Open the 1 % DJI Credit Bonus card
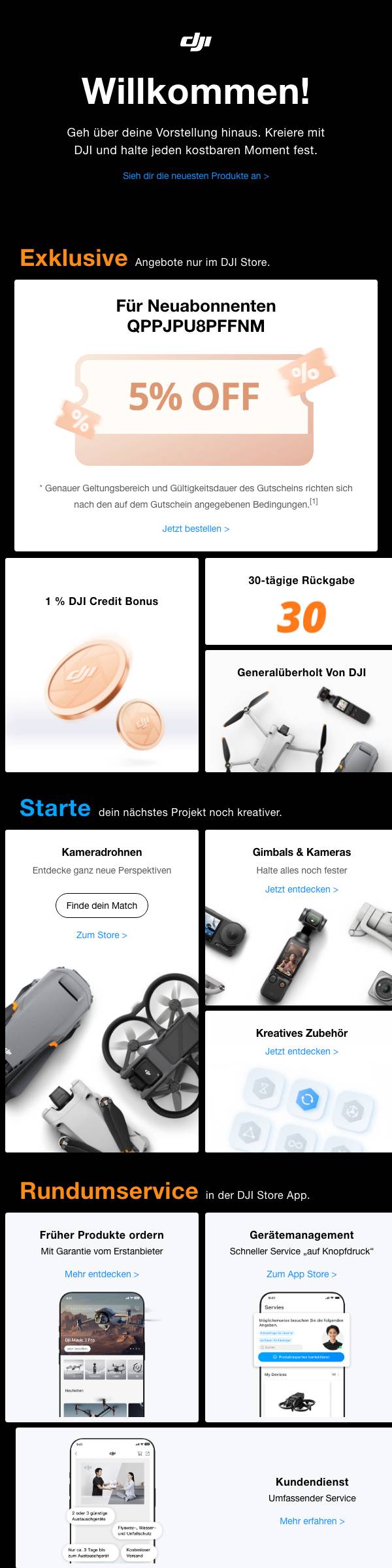The height and width of the screenshot is (1568, 392). (x=102, y=665)
